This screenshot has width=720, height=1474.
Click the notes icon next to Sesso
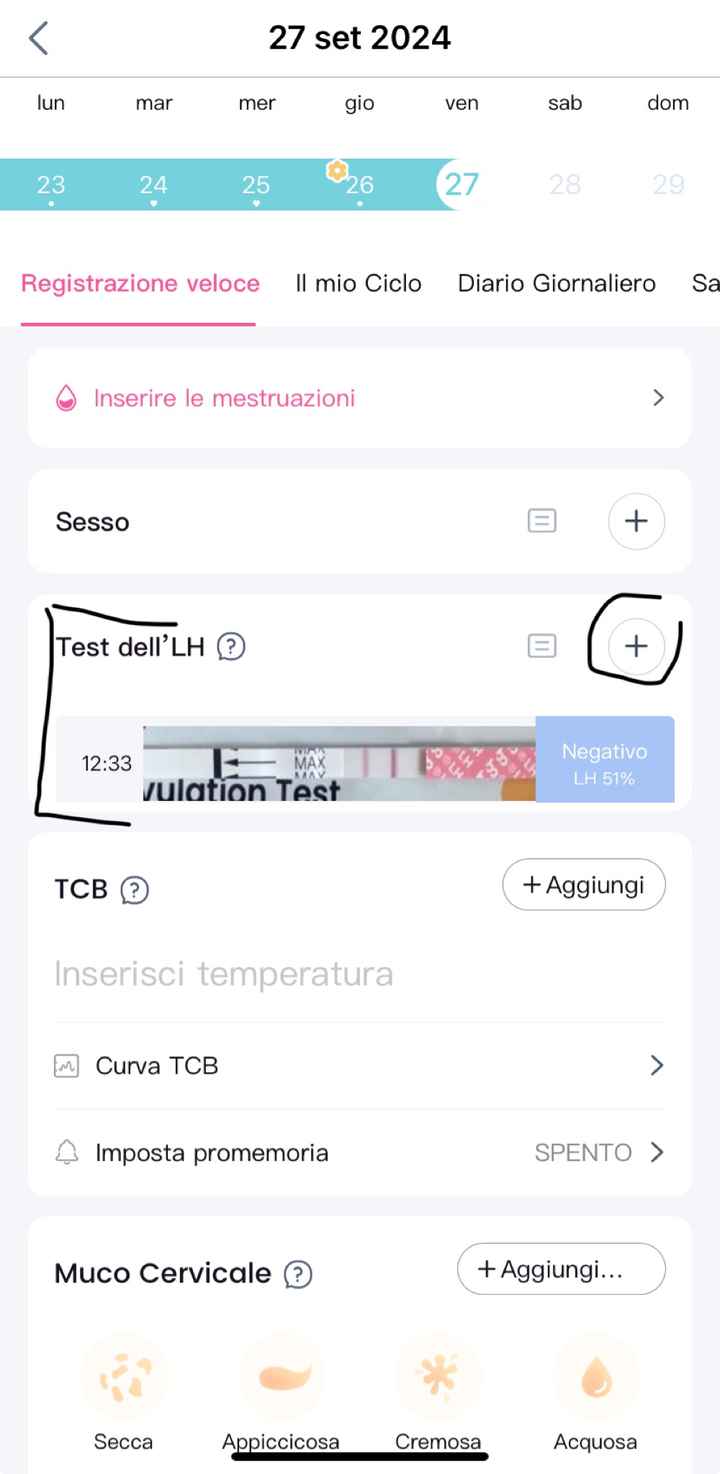(541, 521)
